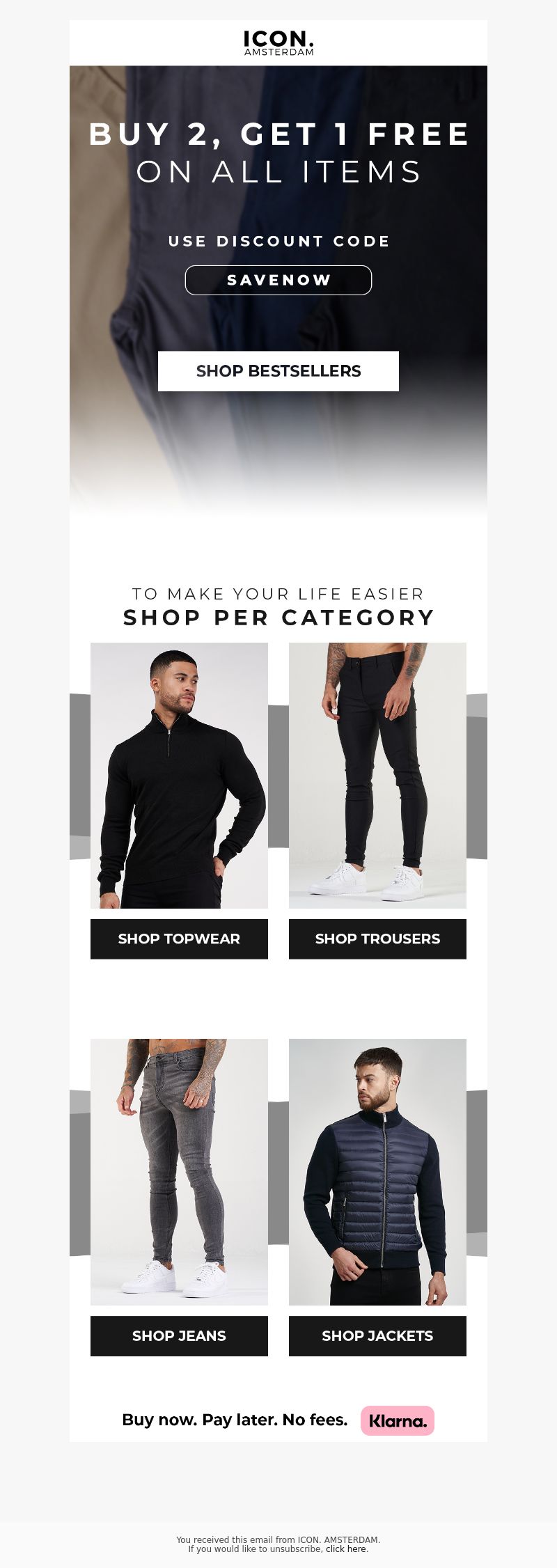Tap the Klarna pay later banner
Image resolution: width=557 pixels, height=1568 pixels.
point(278,1420)
